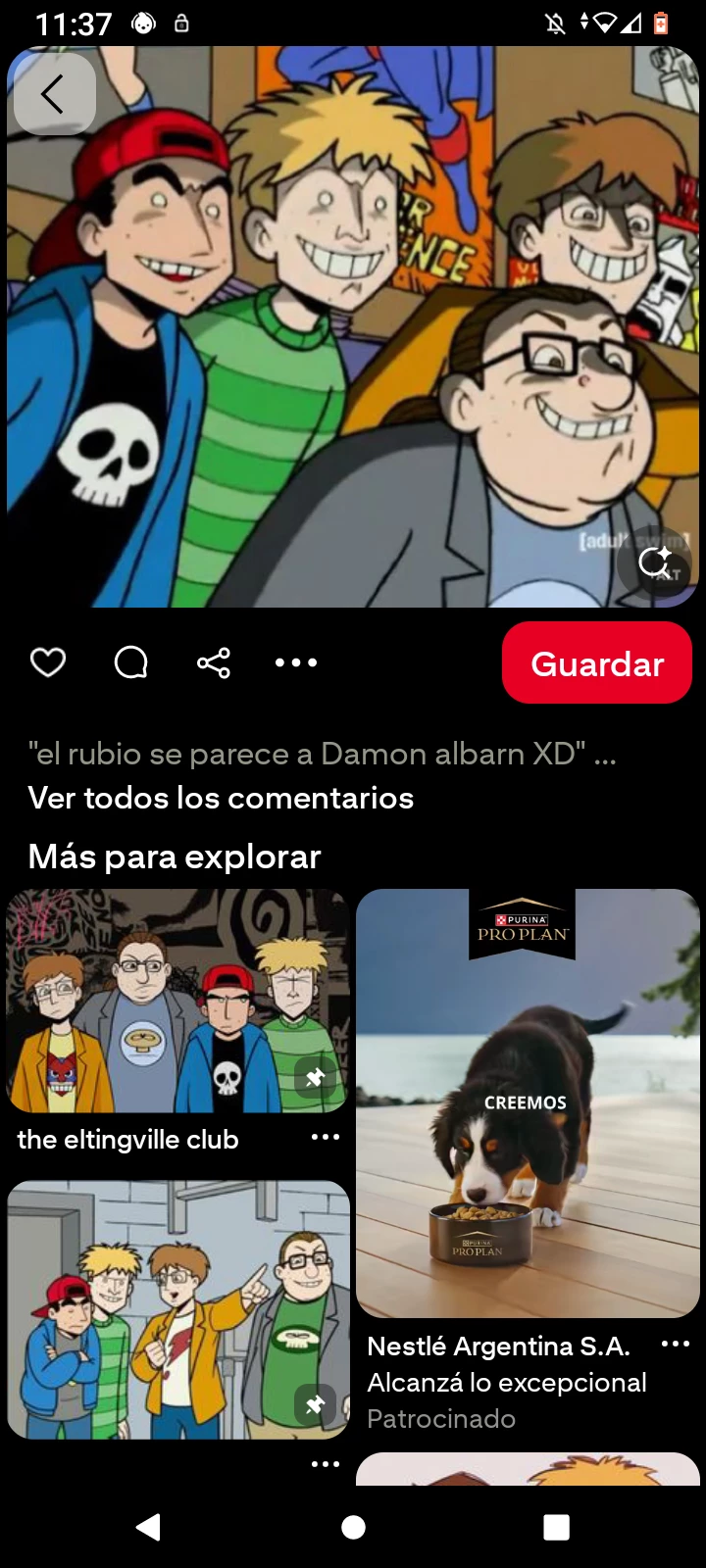This screenshot has height=1568, width=706.
Task: Tap the system home button
Action: pos(353,1527)
